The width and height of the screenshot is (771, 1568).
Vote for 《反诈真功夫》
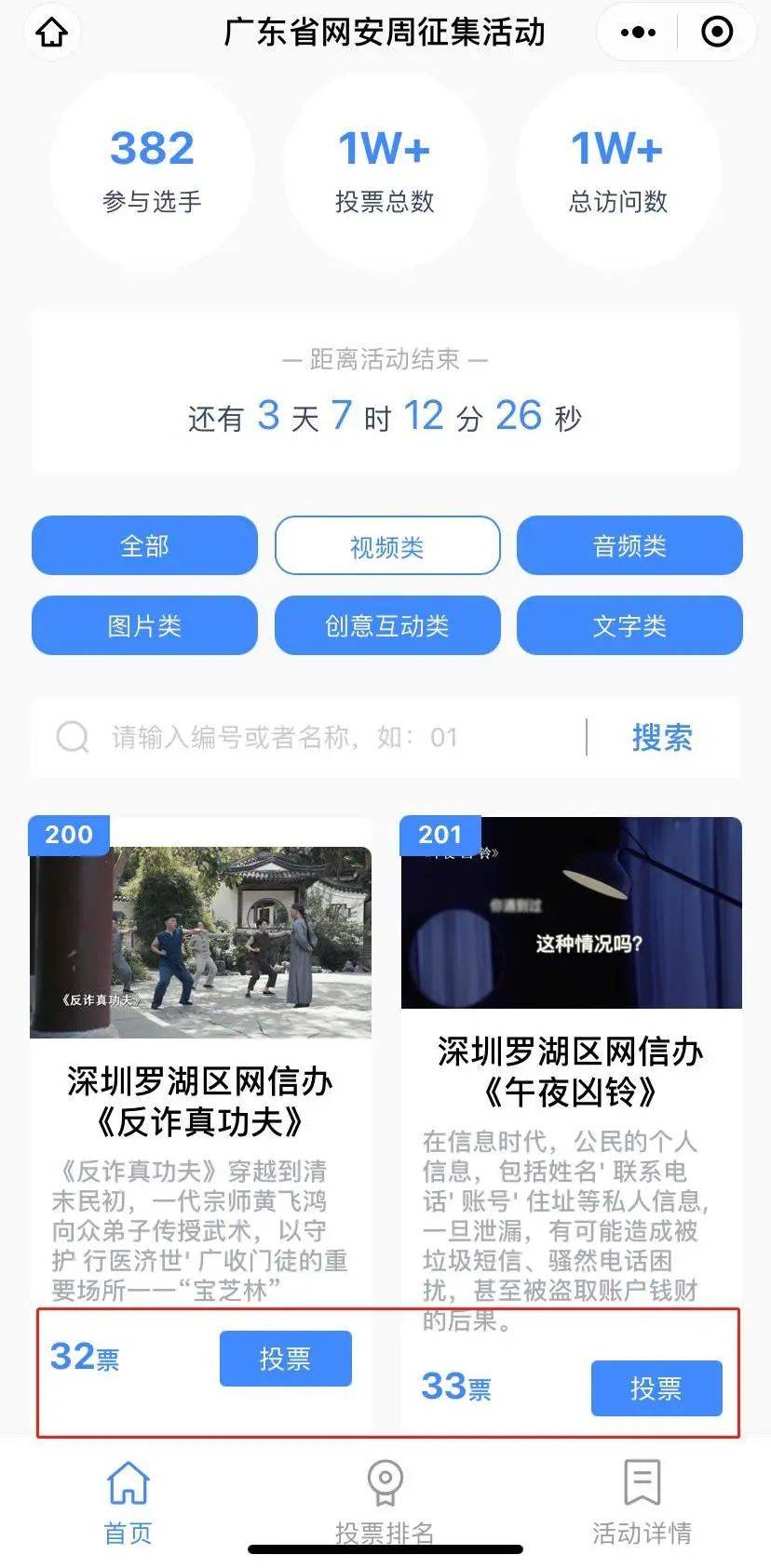[285, 1359]
